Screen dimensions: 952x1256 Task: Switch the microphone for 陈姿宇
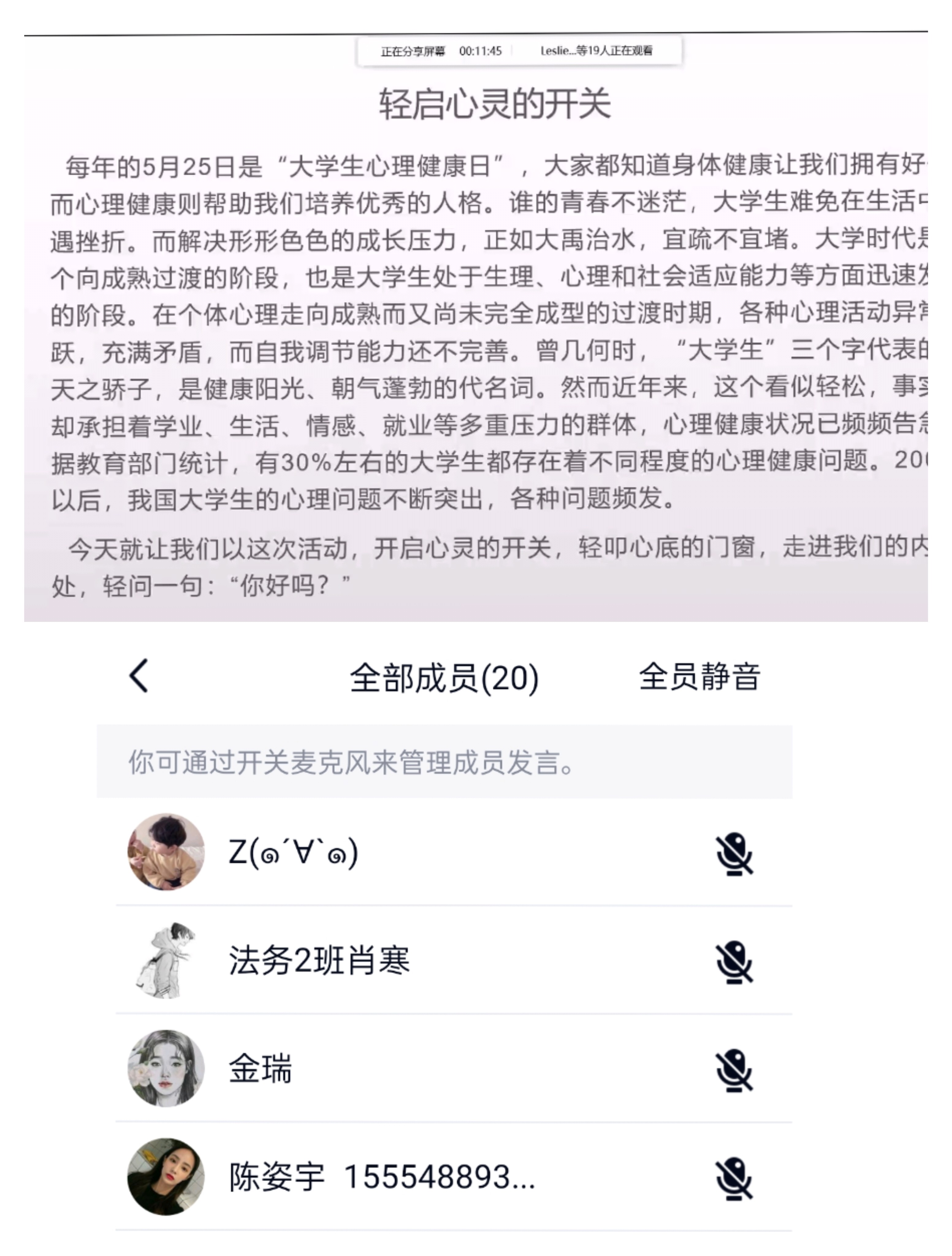tap(734, 1178)
